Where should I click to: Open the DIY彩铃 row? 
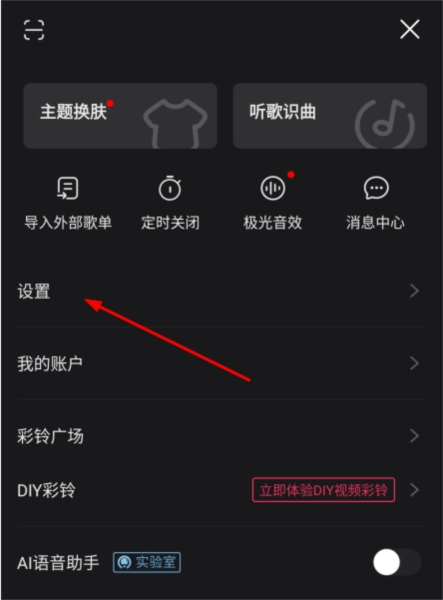point(222,490)
